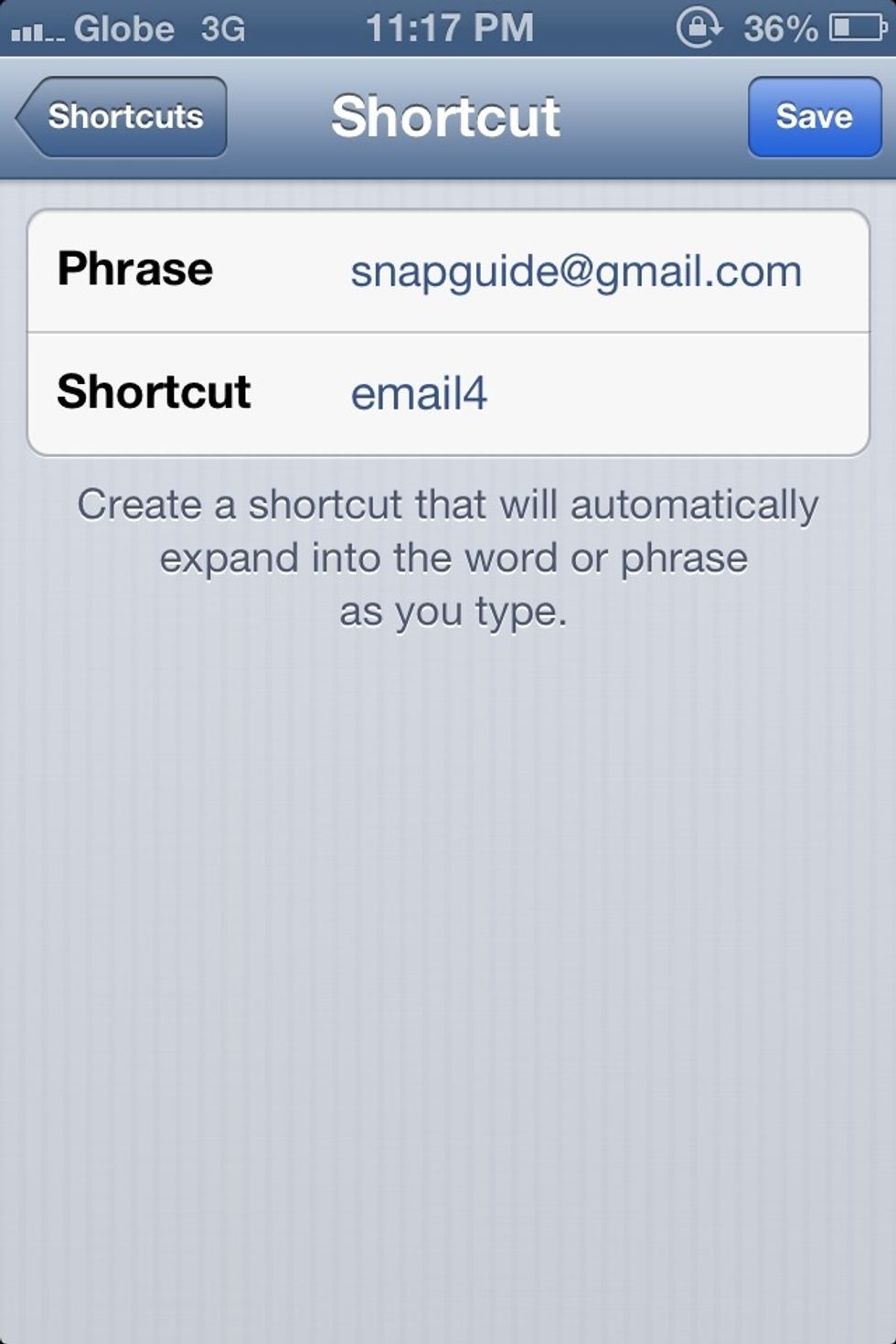This screenshot has height=1344, width=896.
Task: Tap the Shortcut field showing email4
Action: pos(419,394)
